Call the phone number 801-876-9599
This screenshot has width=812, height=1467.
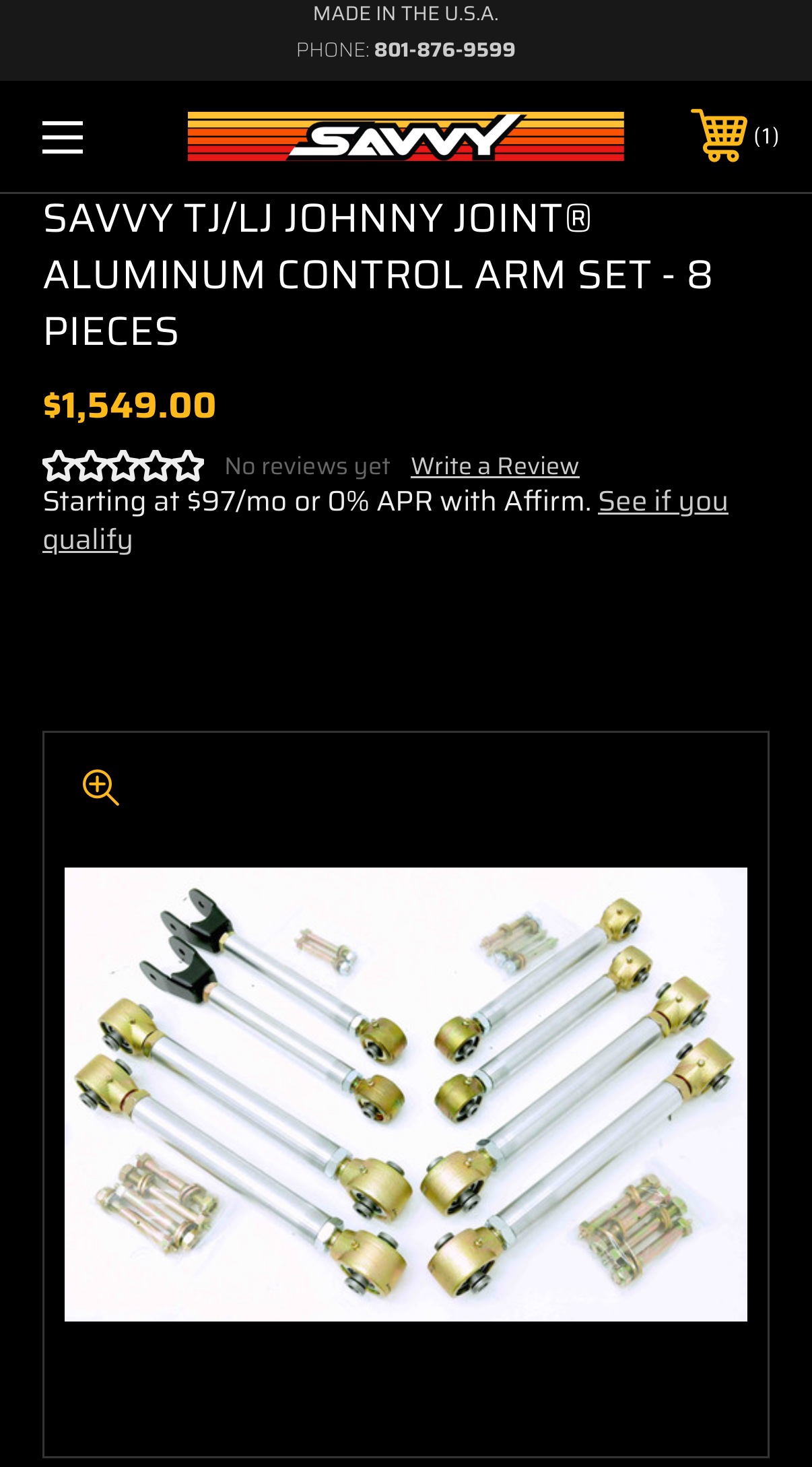(444, 50)
